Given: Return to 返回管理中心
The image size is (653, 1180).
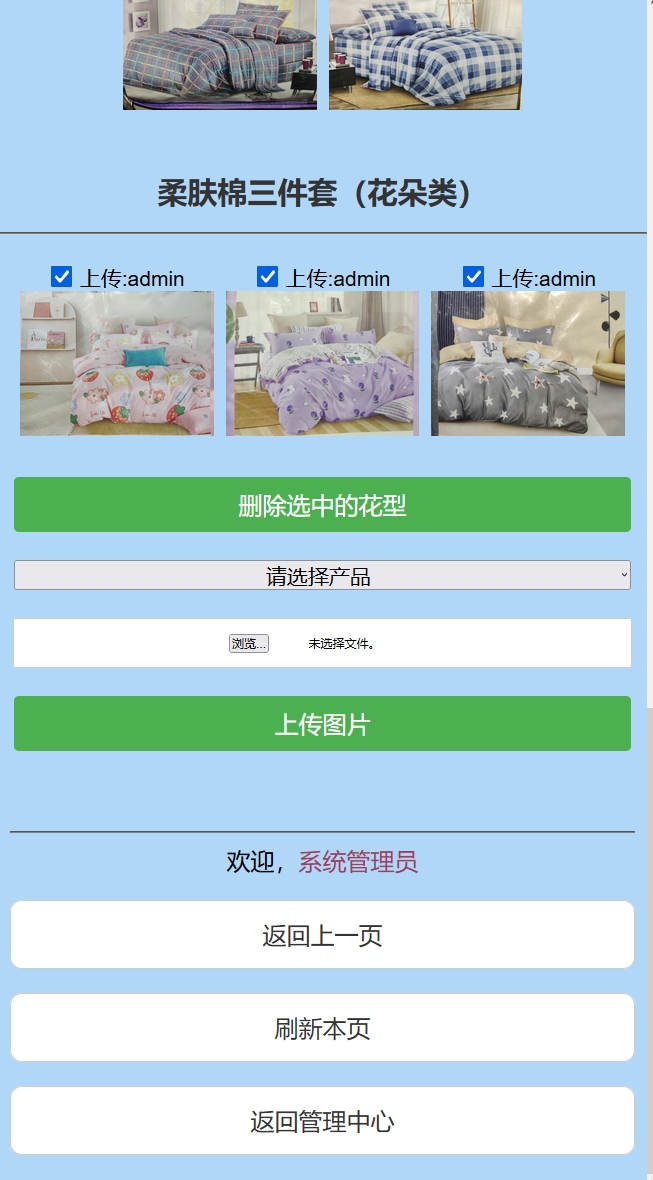Looking at the screenshot, I should point(322,1121).
